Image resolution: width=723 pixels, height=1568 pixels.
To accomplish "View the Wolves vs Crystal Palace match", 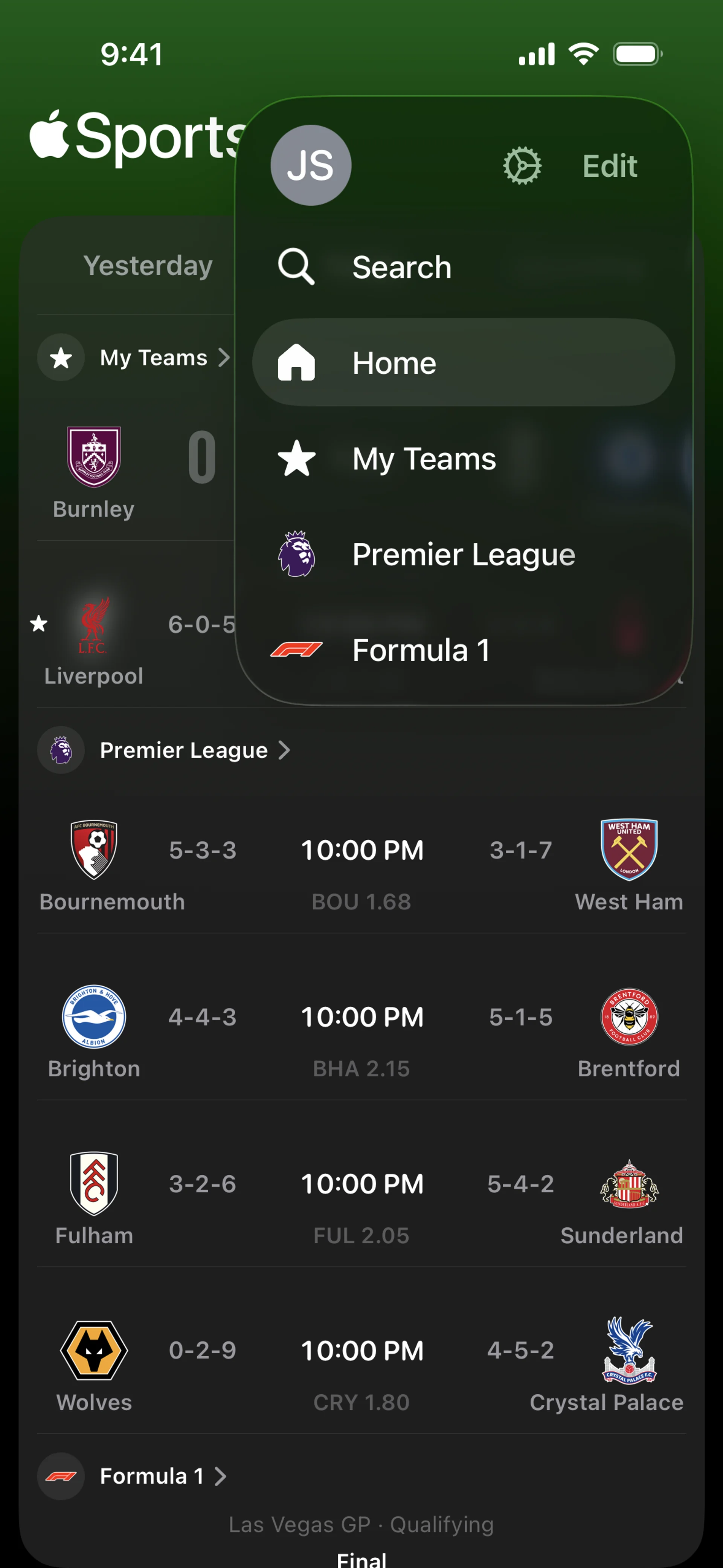I will click(361, 1365).
